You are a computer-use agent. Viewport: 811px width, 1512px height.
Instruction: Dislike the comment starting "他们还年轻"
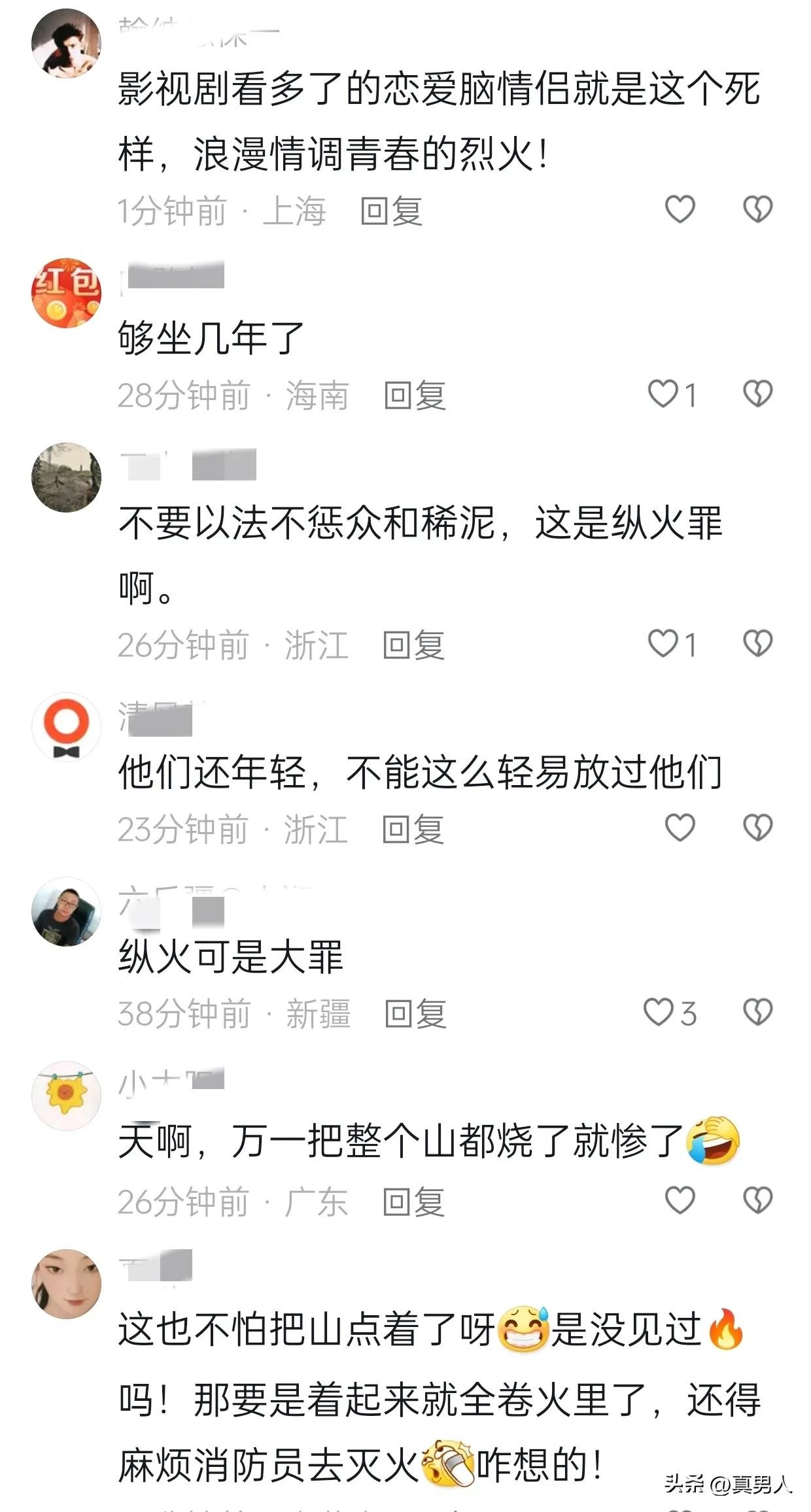(758, 828)
